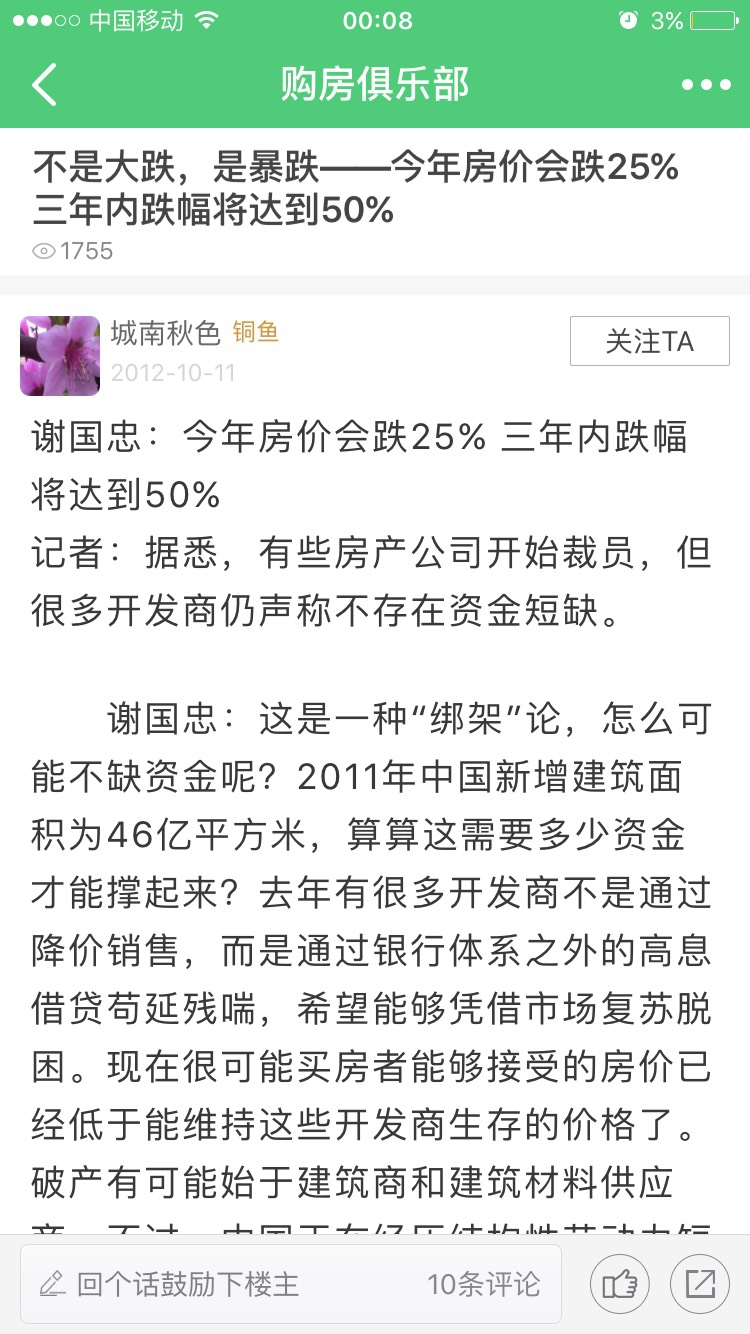750x1334 pixels.
Task: Follow the author with 关注TA
Action: pos(649,341)
